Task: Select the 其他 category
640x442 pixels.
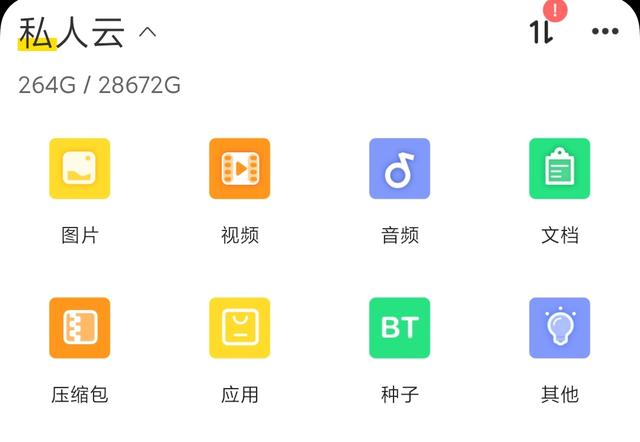Action: (x=560, y=328)
